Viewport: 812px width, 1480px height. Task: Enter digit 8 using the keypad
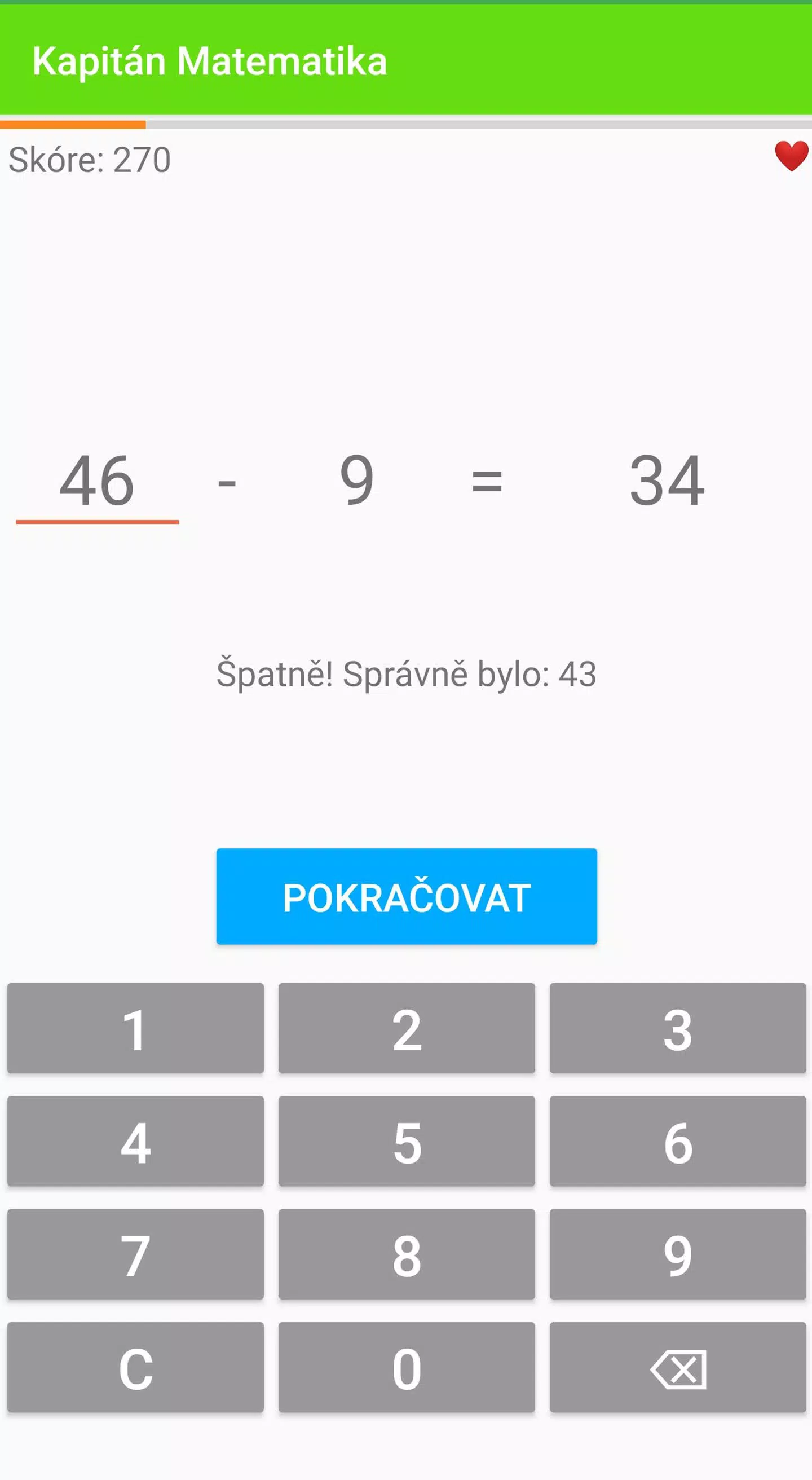coord(407,1254)
